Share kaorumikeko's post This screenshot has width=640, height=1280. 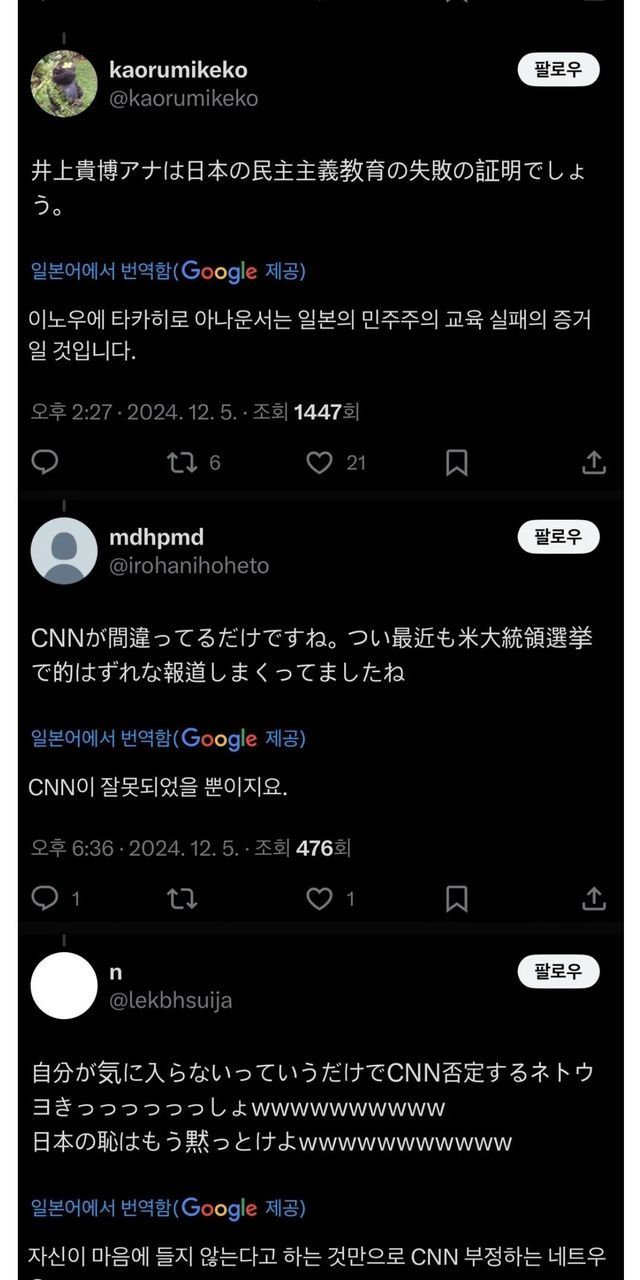tap(593, 462)
